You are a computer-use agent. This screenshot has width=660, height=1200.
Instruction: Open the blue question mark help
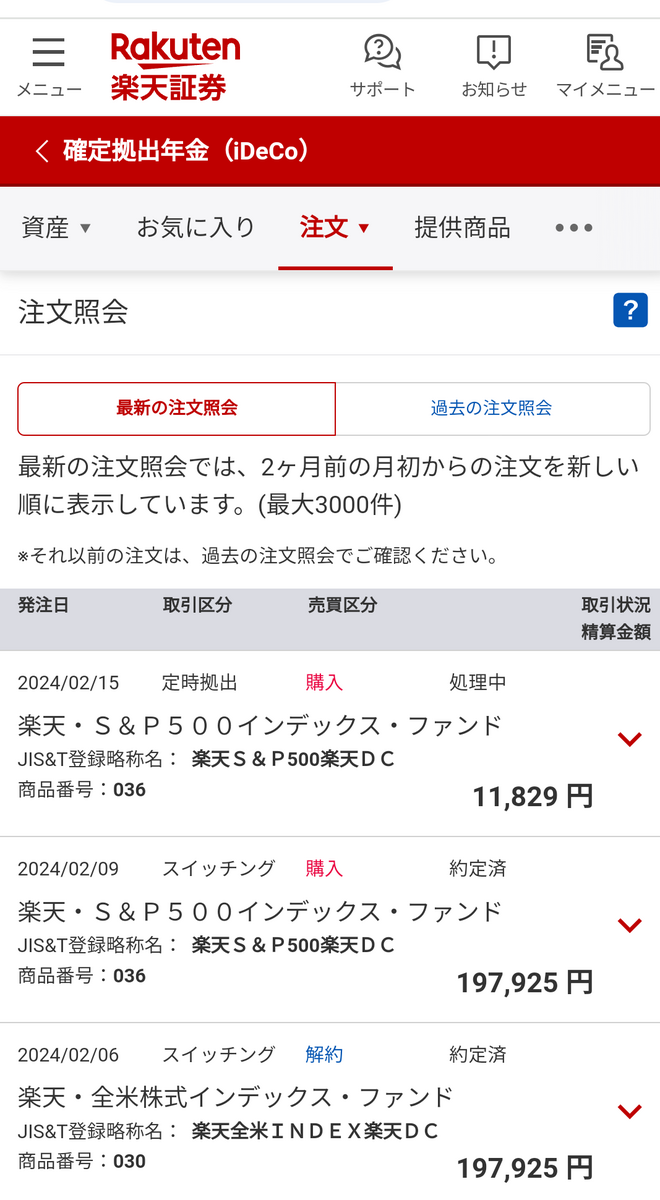(630, 311)
